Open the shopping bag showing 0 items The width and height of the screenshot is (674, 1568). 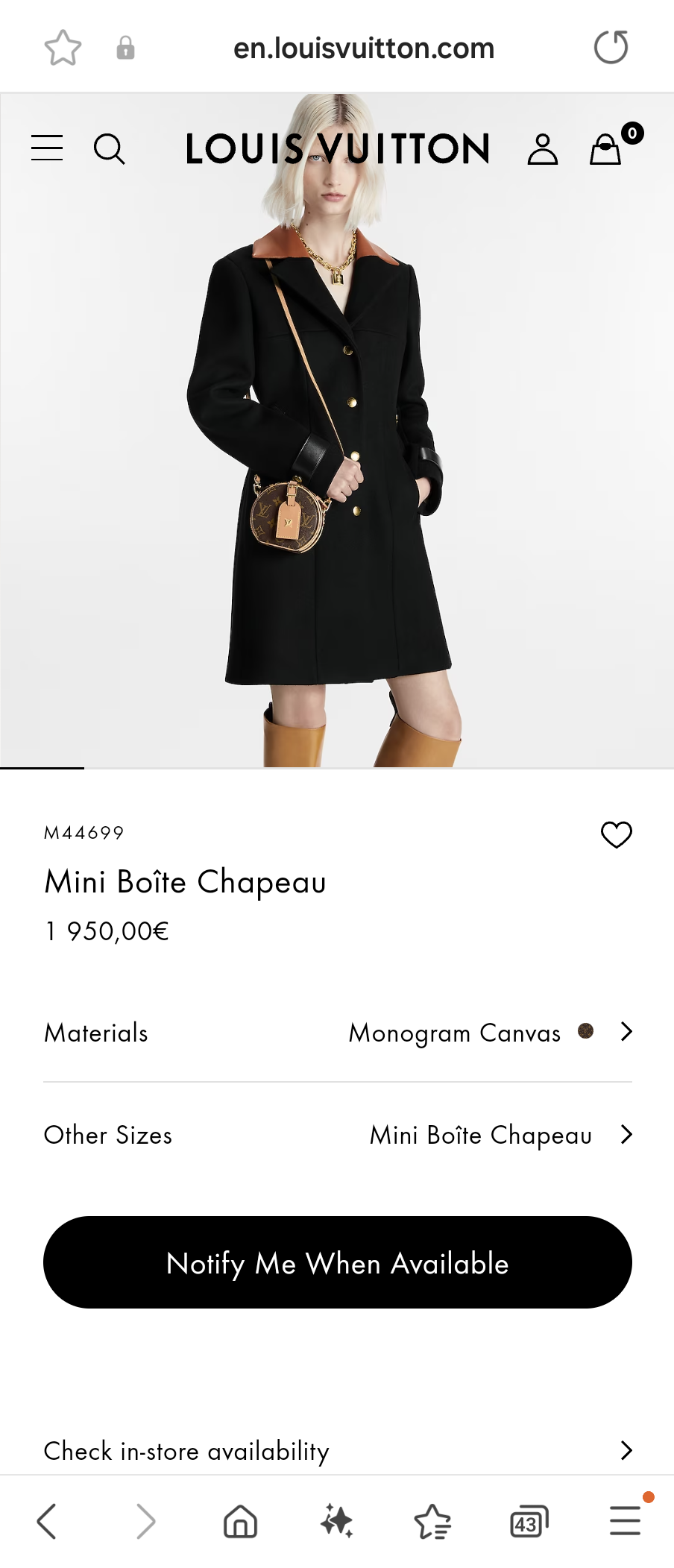coord(605,148)
